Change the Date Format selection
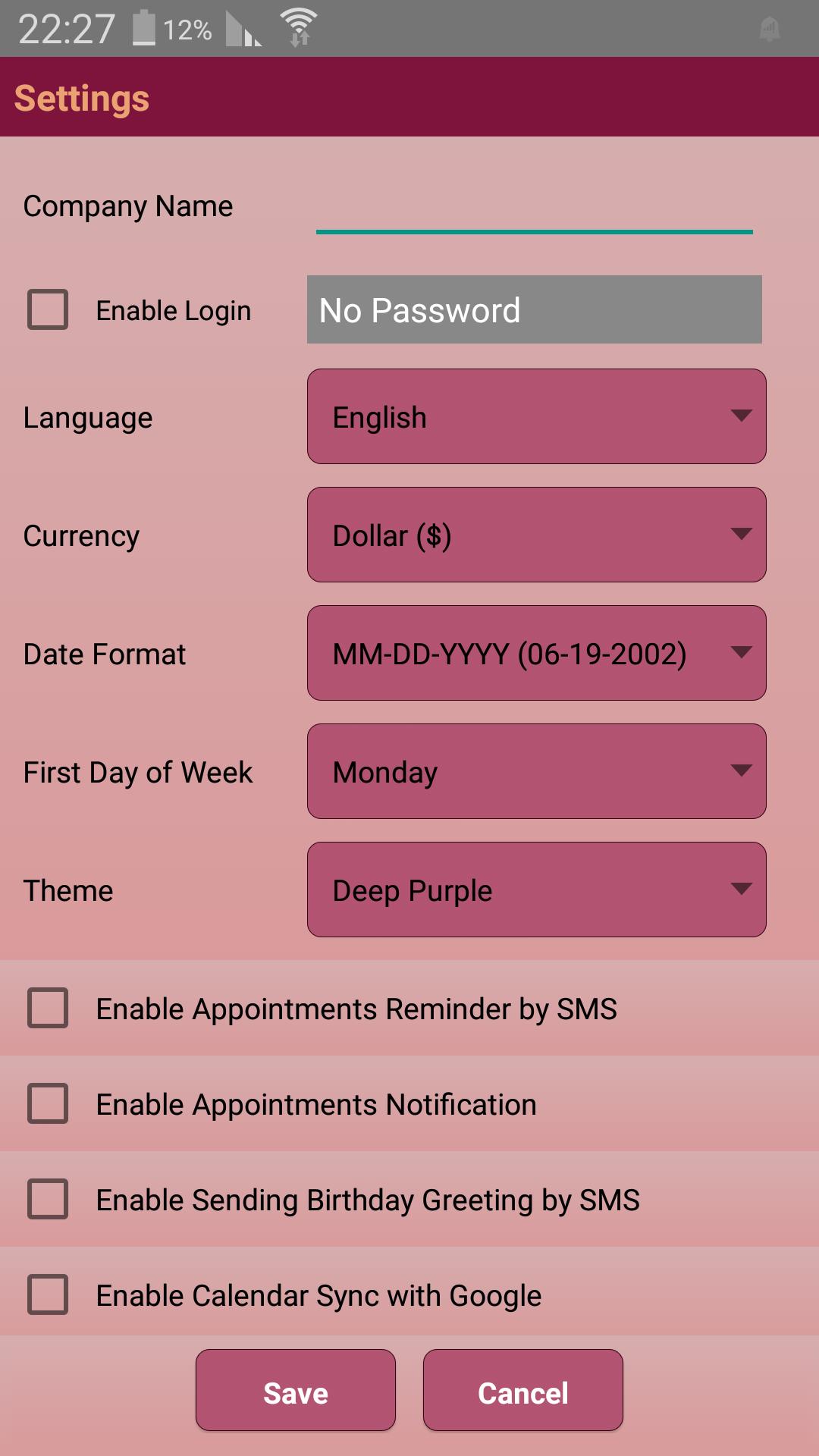The image size is (819, 1456). [x=536, y=653]
